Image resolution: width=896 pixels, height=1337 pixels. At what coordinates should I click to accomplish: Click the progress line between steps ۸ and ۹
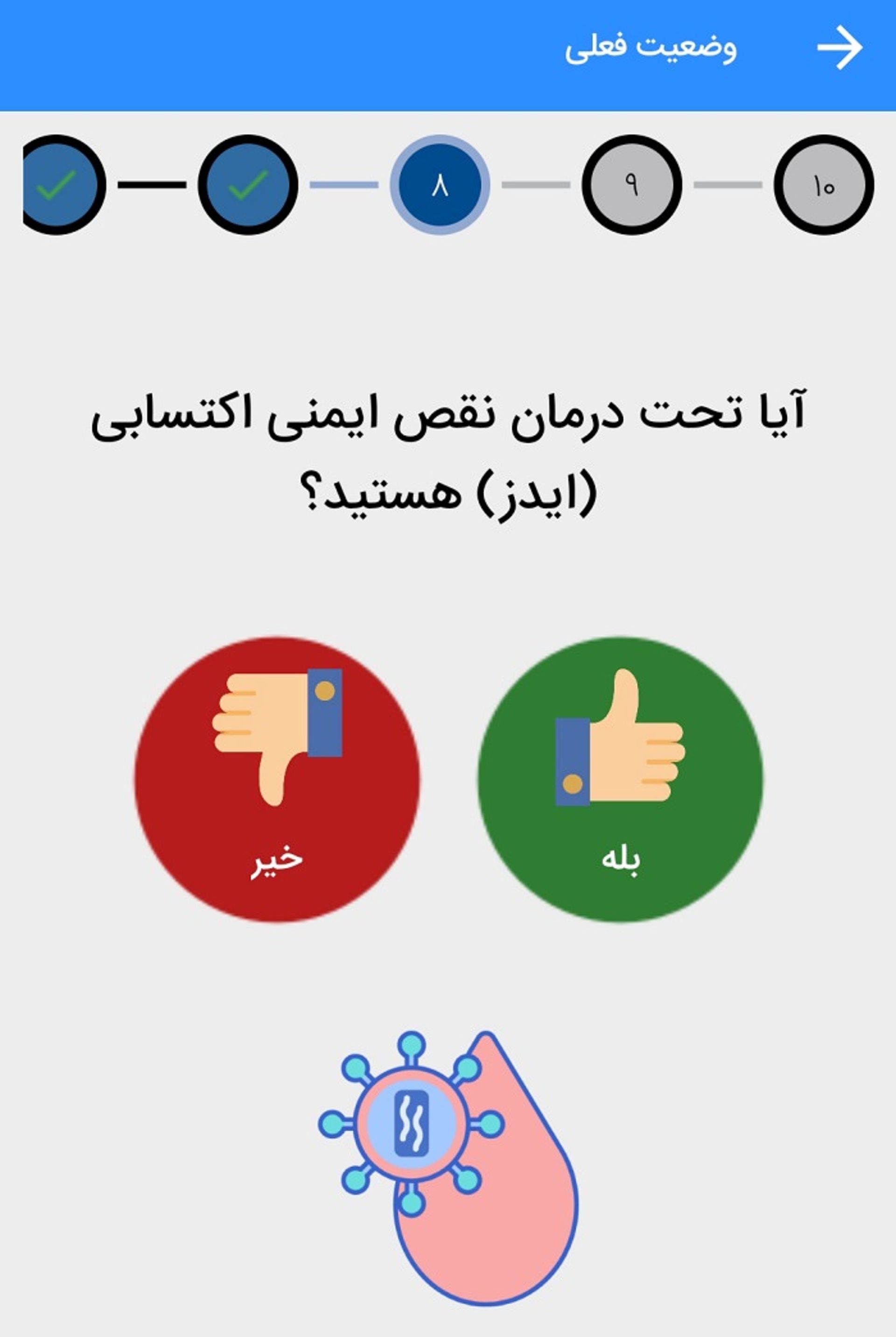pos(537,183)
